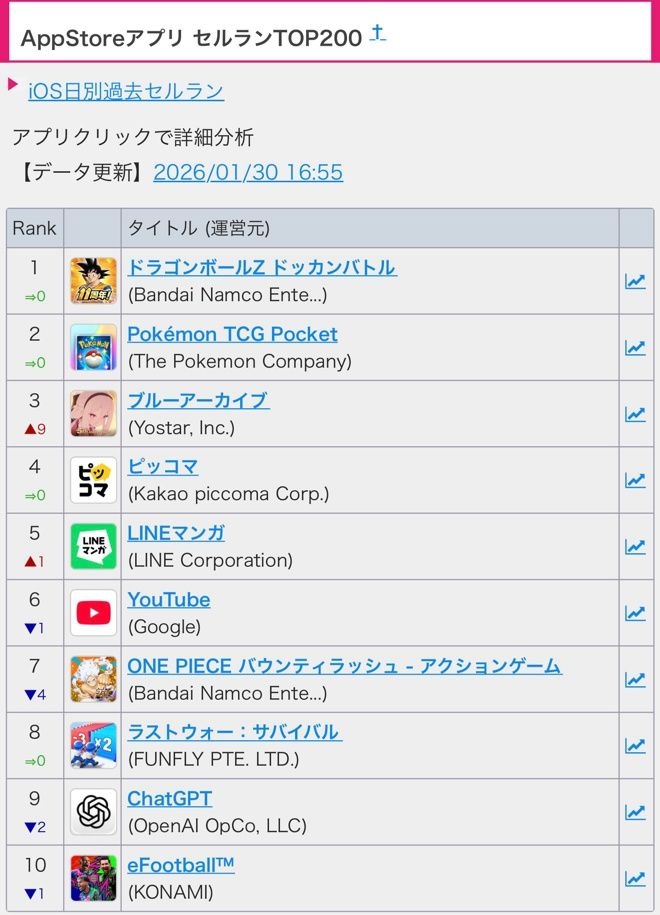Image resolution: width=660 pixels, height=915 pixels.
Task: View Pokémon TCG Pocket analysis
Action: click(x=232, y=334)
